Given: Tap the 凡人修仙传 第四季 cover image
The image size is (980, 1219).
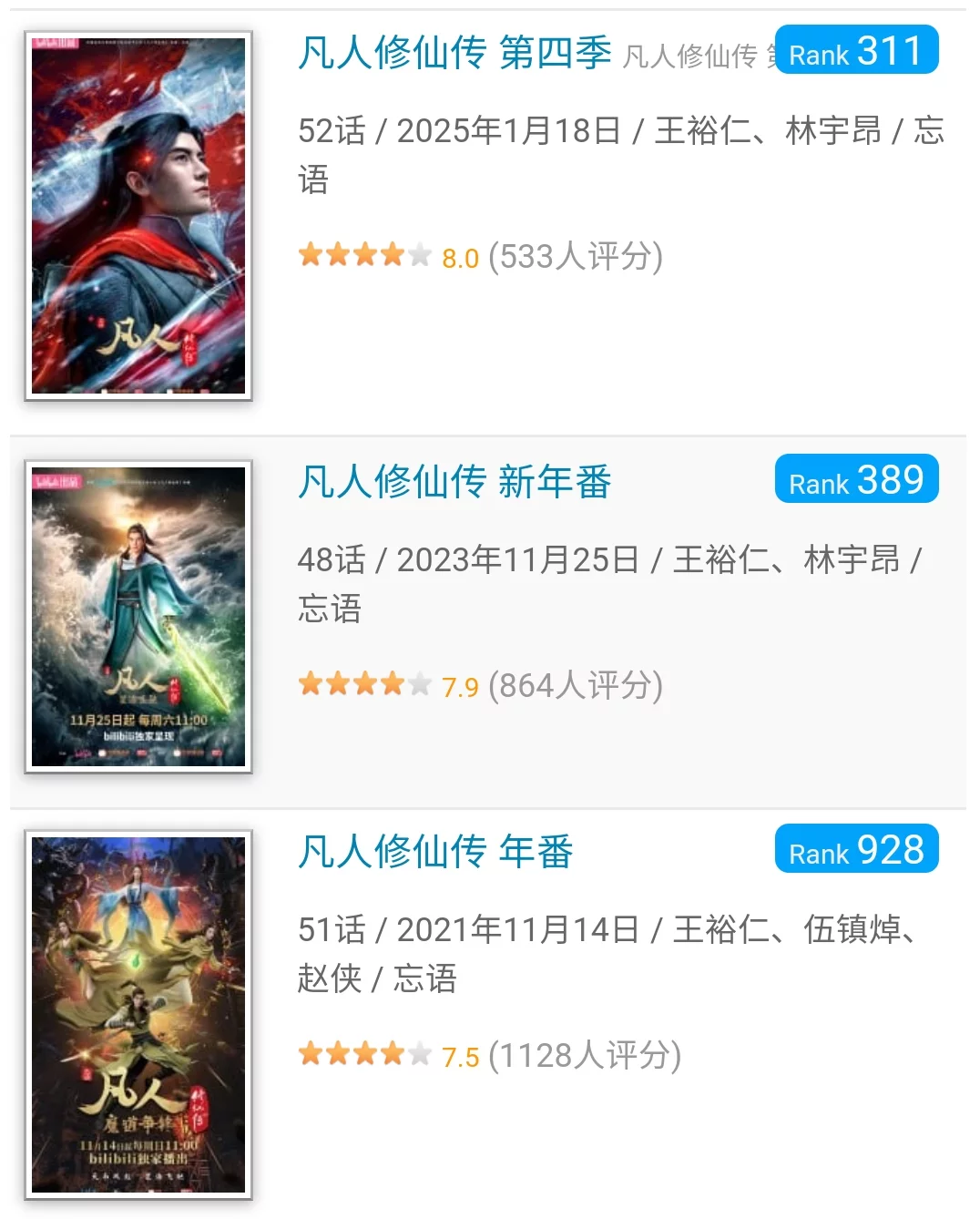Looking at the screenshot, I should click(138, 216).
